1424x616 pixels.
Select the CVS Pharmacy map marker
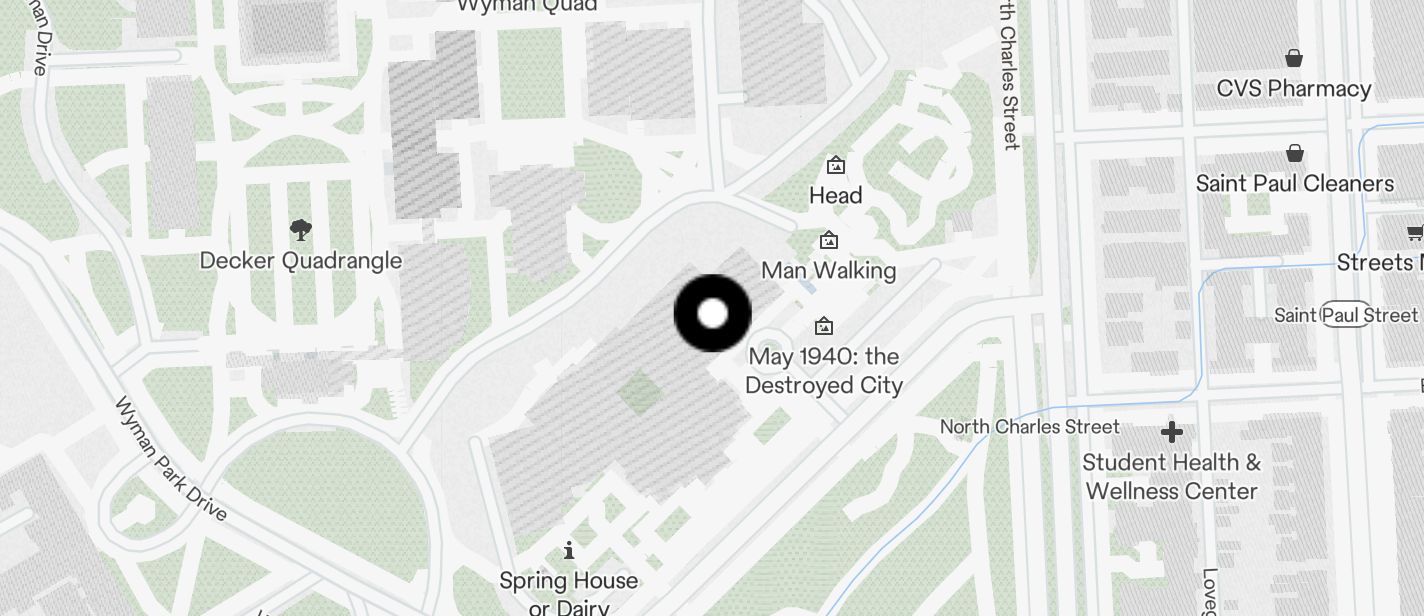1294,58
